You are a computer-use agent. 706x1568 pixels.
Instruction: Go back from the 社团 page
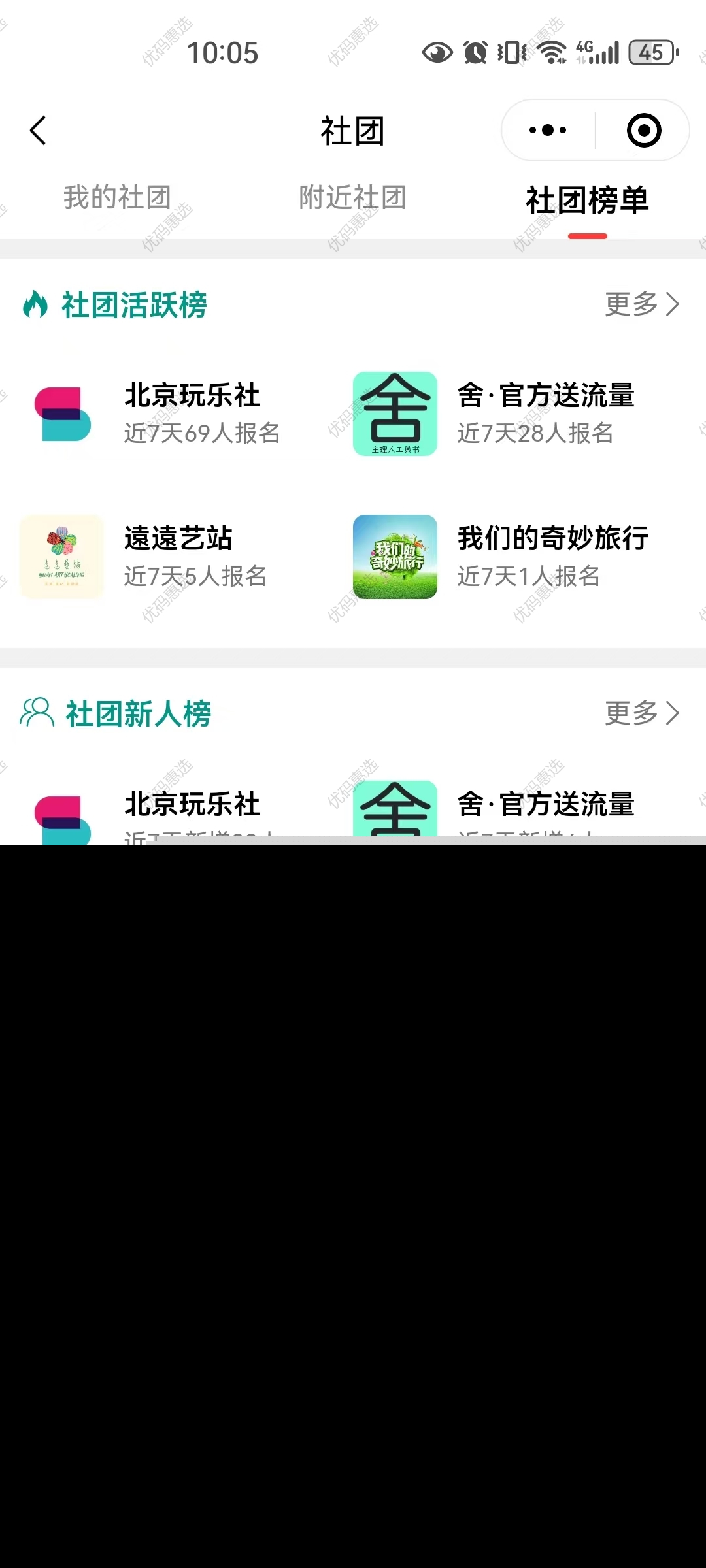pyautogui.click(x=39, y=131)
